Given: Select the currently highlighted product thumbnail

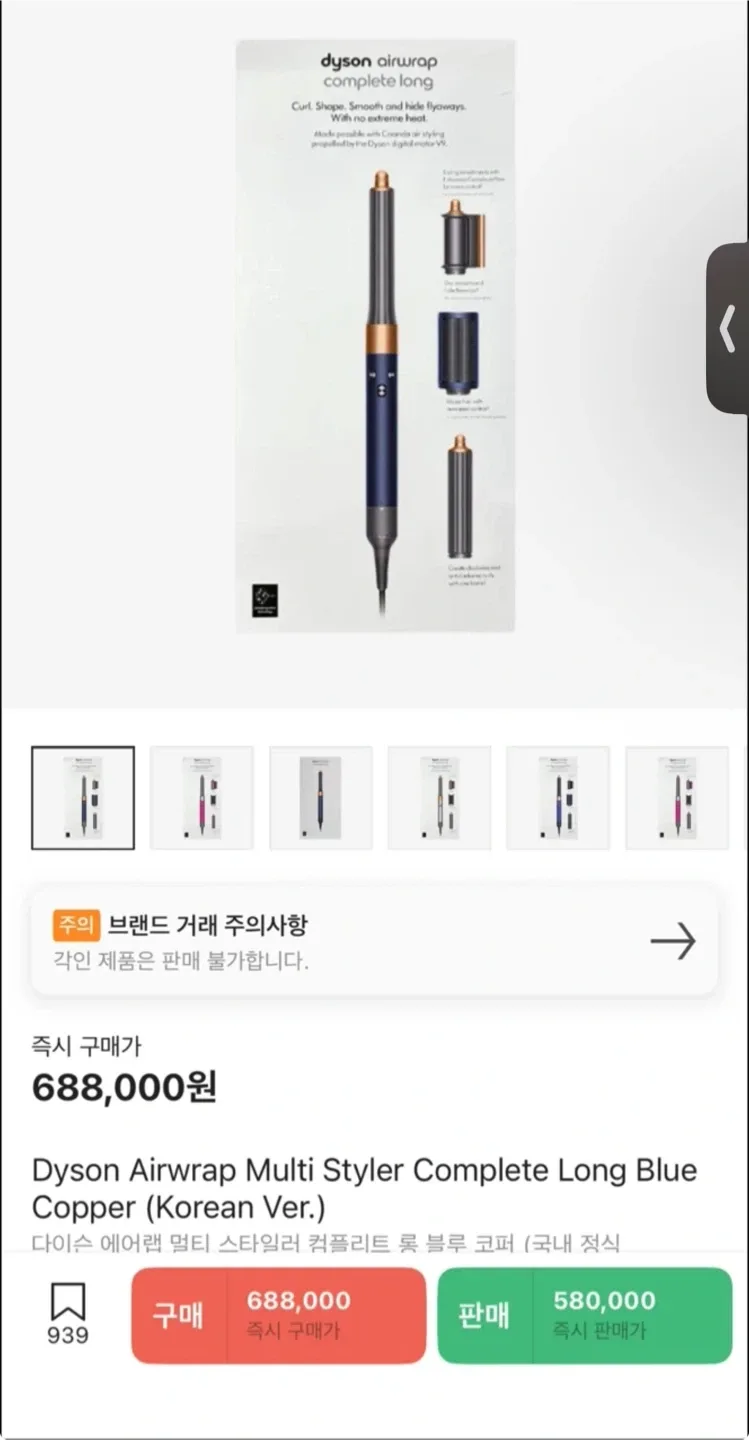Looking at the screenshot, I should pos(83,798).
